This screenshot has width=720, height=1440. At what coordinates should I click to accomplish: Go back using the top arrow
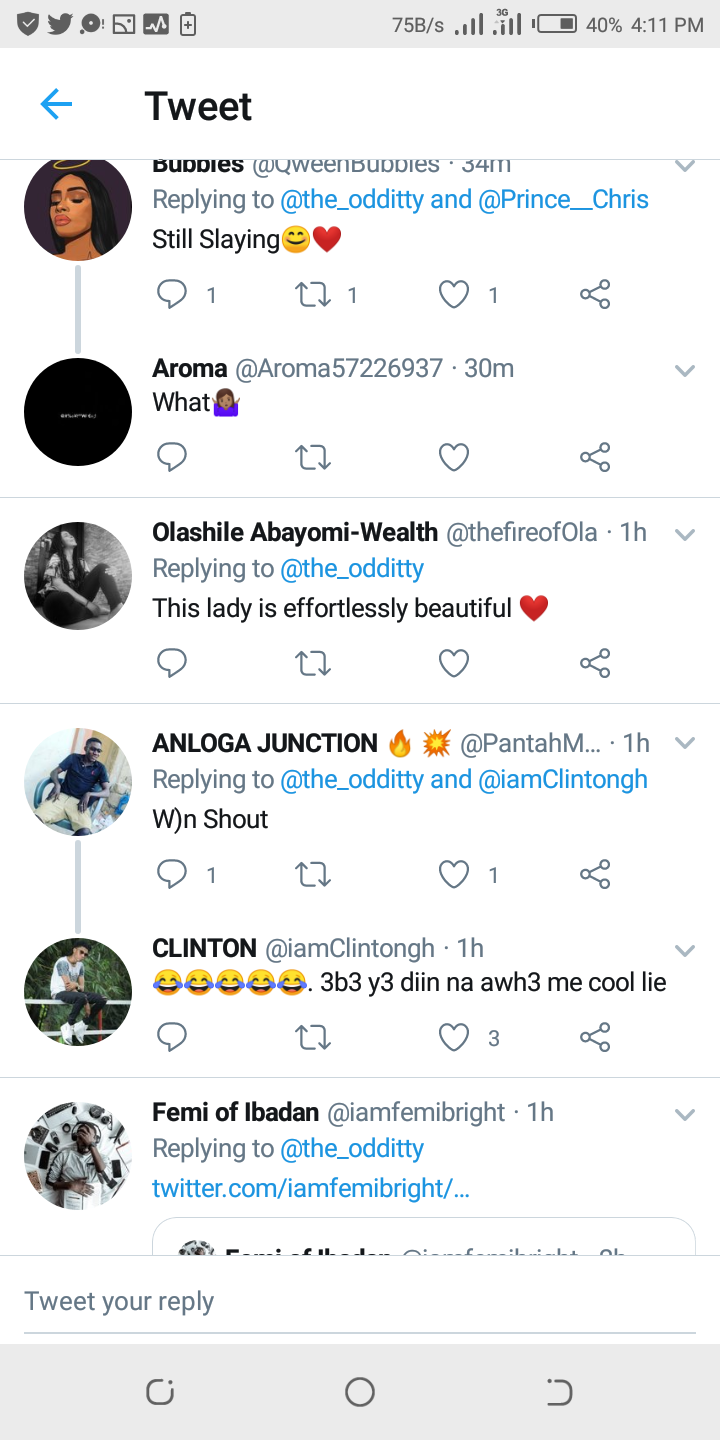pyautogui.click(x=57, y=104)
